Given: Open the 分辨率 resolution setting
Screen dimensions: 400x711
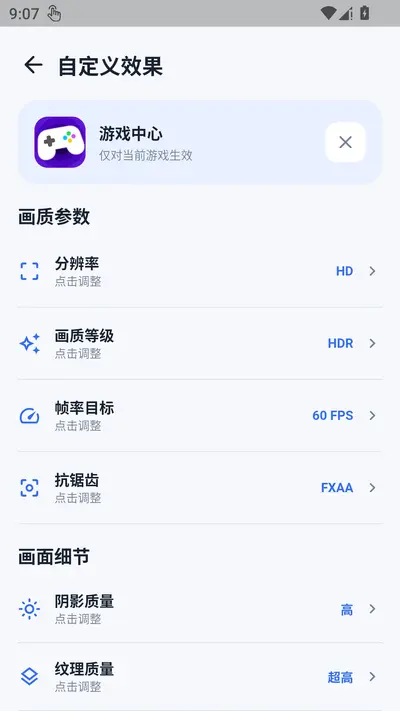Looking at the screenshot, I should point(200,271).
